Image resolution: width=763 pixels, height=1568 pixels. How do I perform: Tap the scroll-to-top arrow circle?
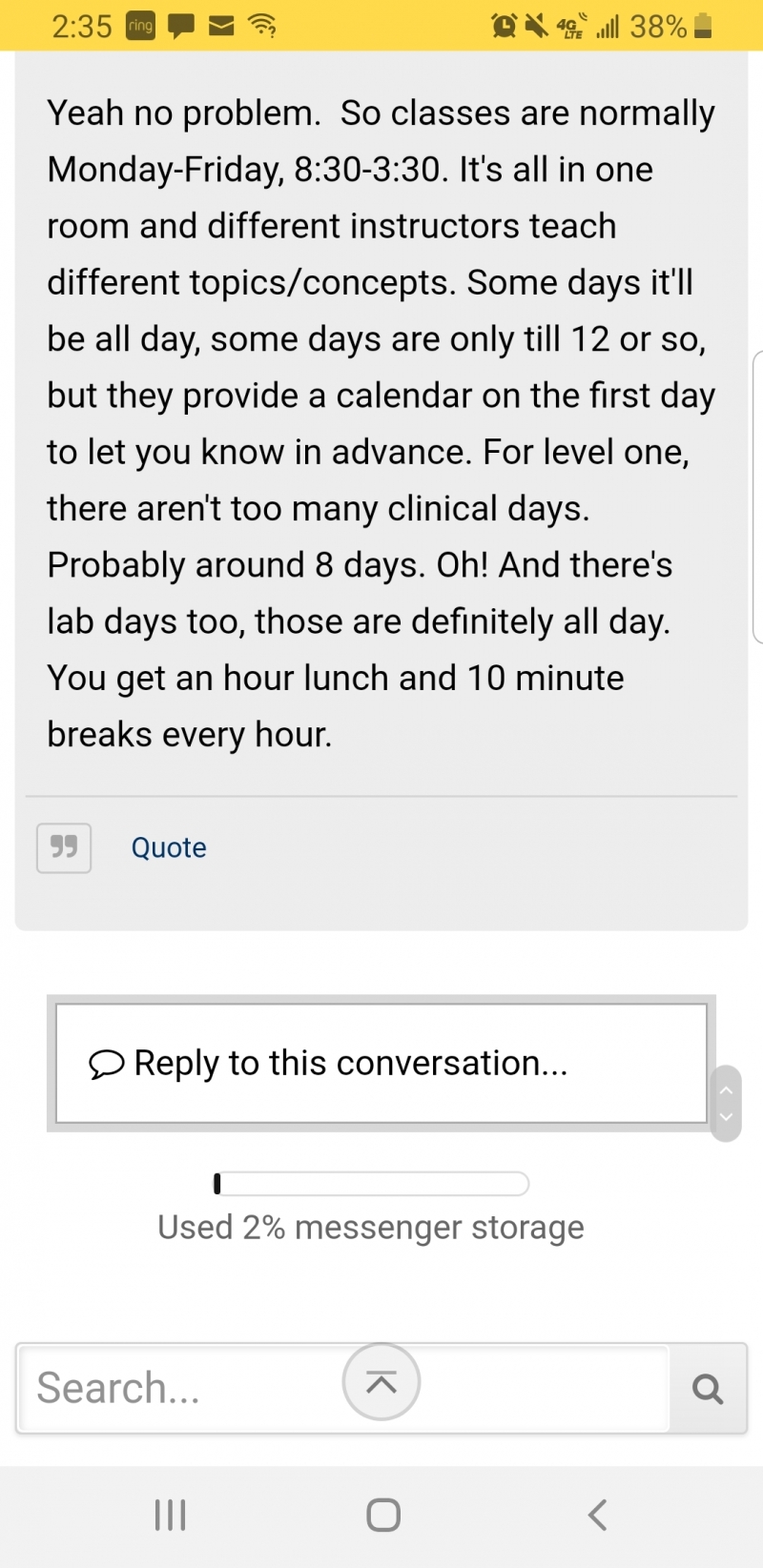click(381, 1381)
